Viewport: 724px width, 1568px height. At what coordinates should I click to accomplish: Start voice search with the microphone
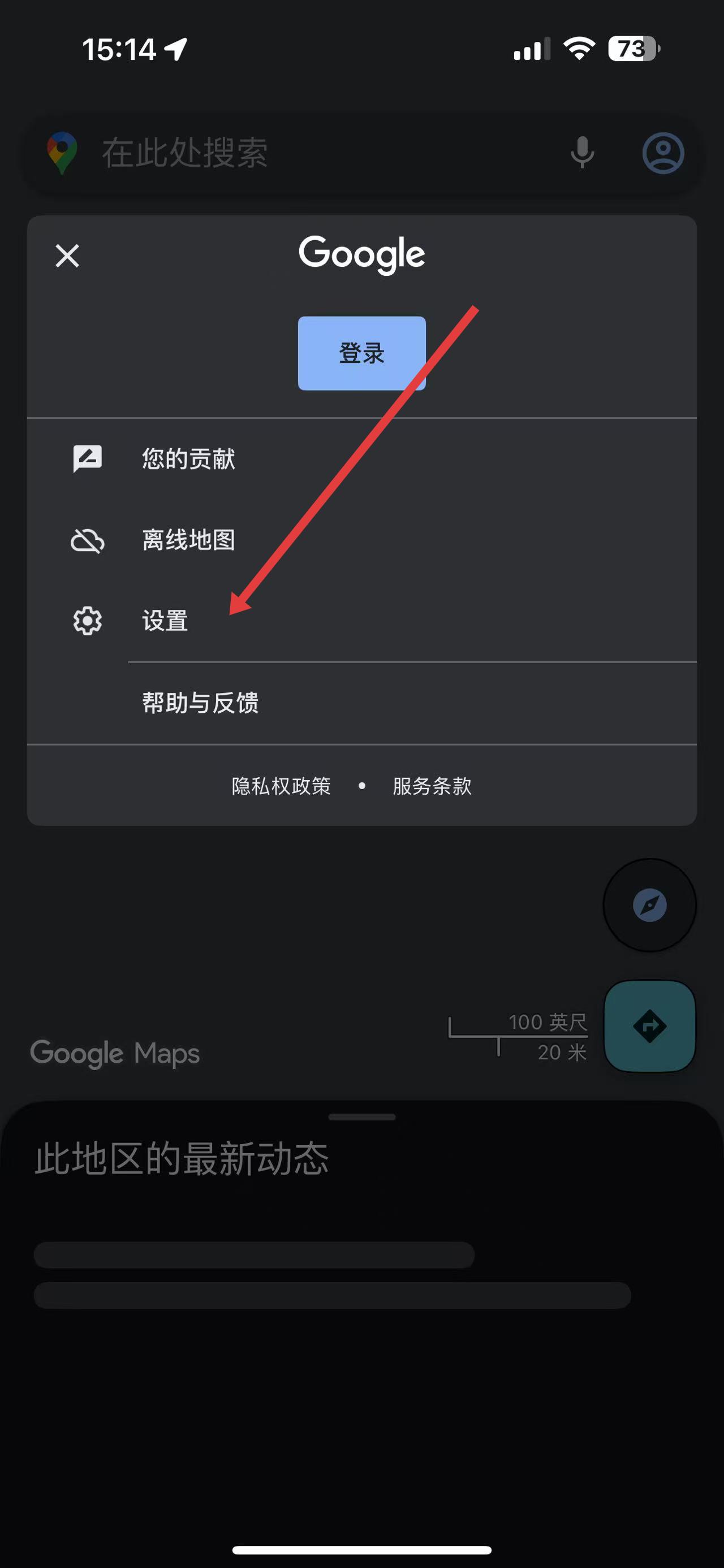click(582, 152)
